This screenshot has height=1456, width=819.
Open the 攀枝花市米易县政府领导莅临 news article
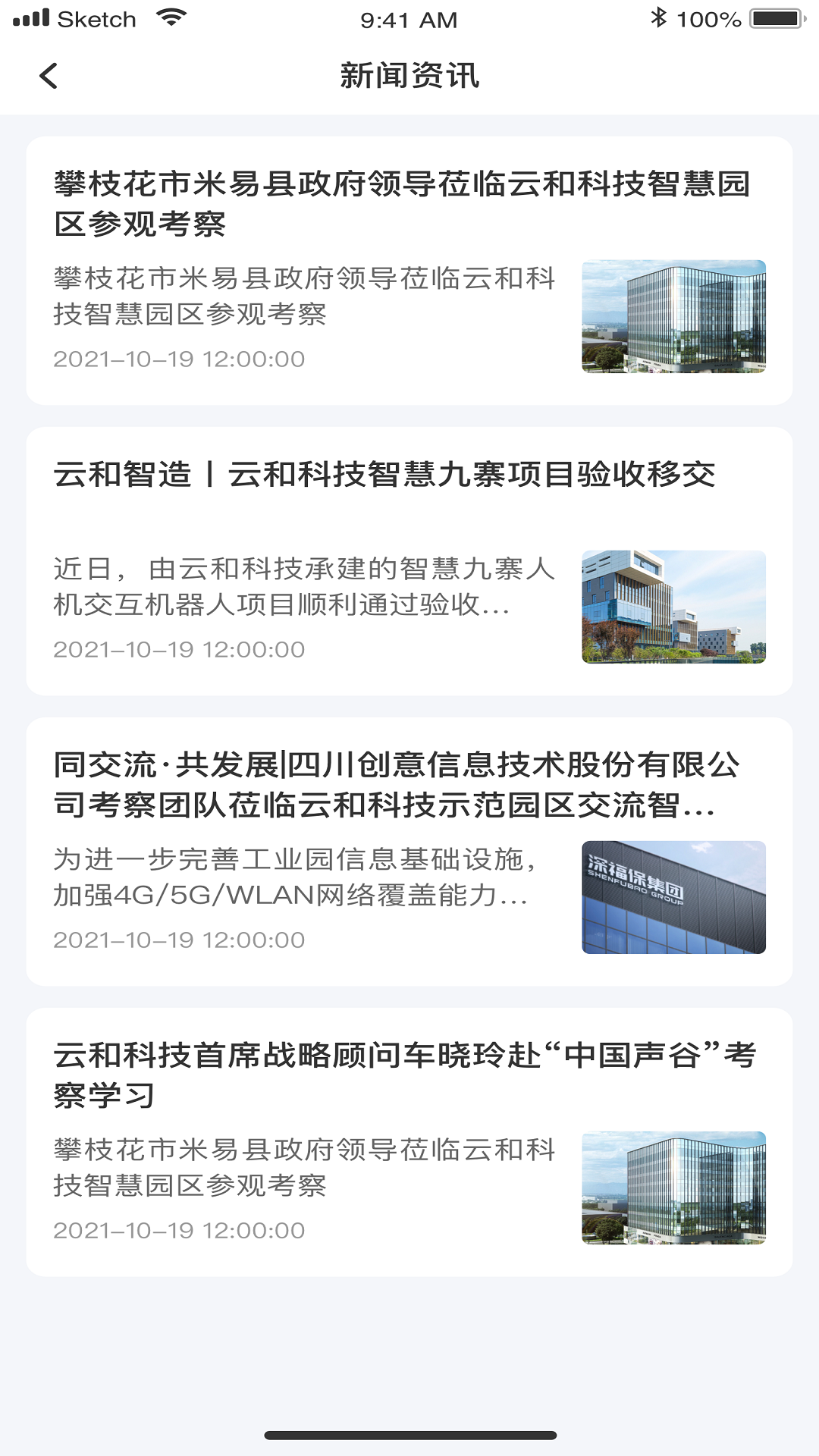click(x=402, y=203)
